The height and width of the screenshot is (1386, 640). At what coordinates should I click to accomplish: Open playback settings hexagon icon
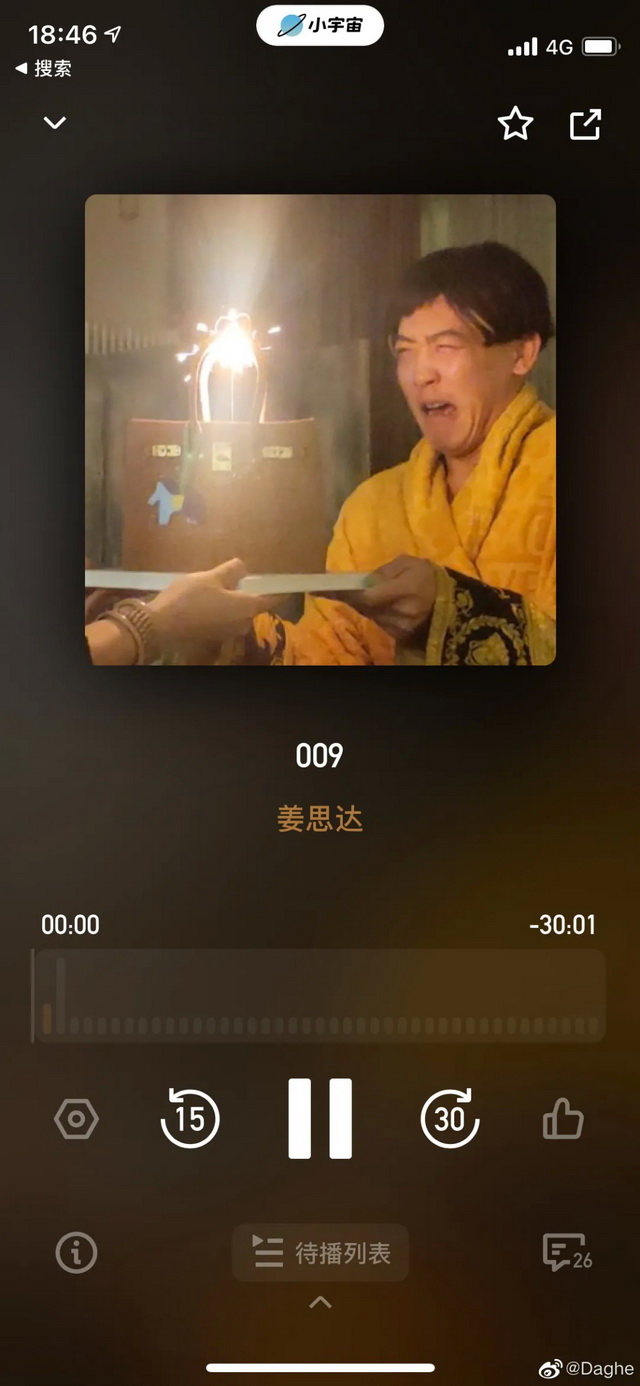click(x=76, y=1119)
